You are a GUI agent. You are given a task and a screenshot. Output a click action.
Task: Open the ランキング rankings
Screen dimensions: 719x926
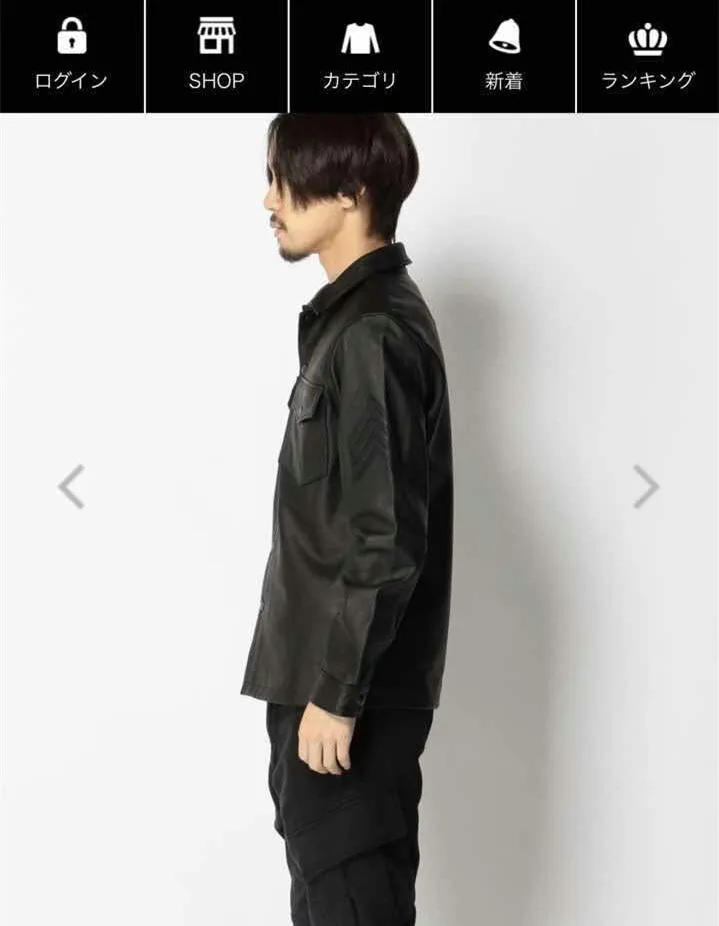click(x=648, y=56)
